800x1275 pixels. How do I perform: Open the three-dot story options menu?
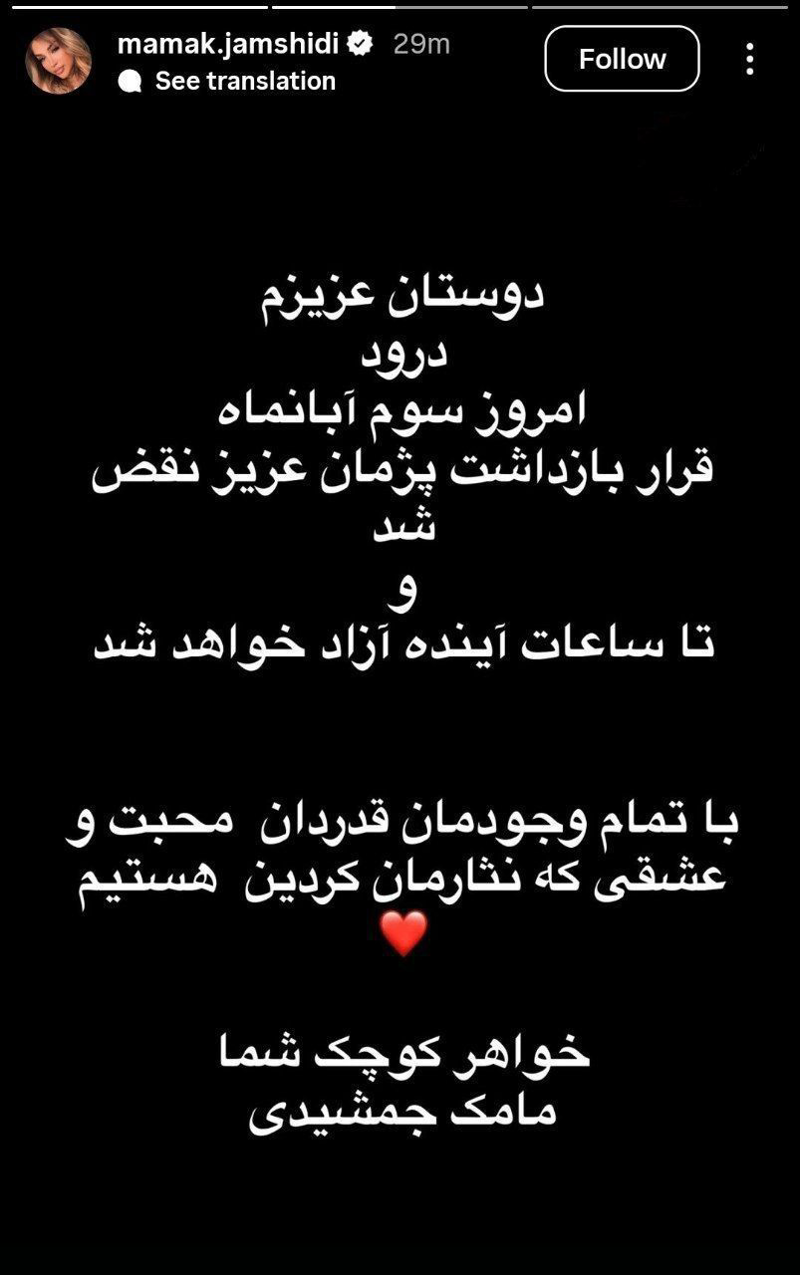tap(749, 59)
